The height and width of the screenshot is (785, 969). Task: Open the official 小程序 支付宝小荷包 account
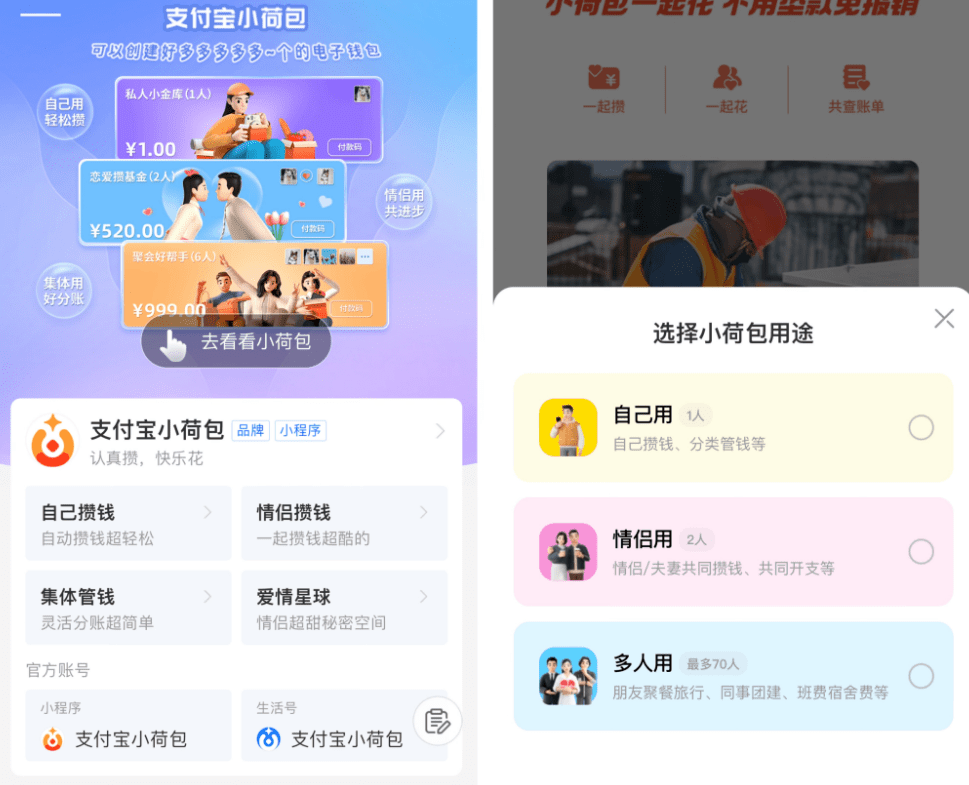point(128,726)
